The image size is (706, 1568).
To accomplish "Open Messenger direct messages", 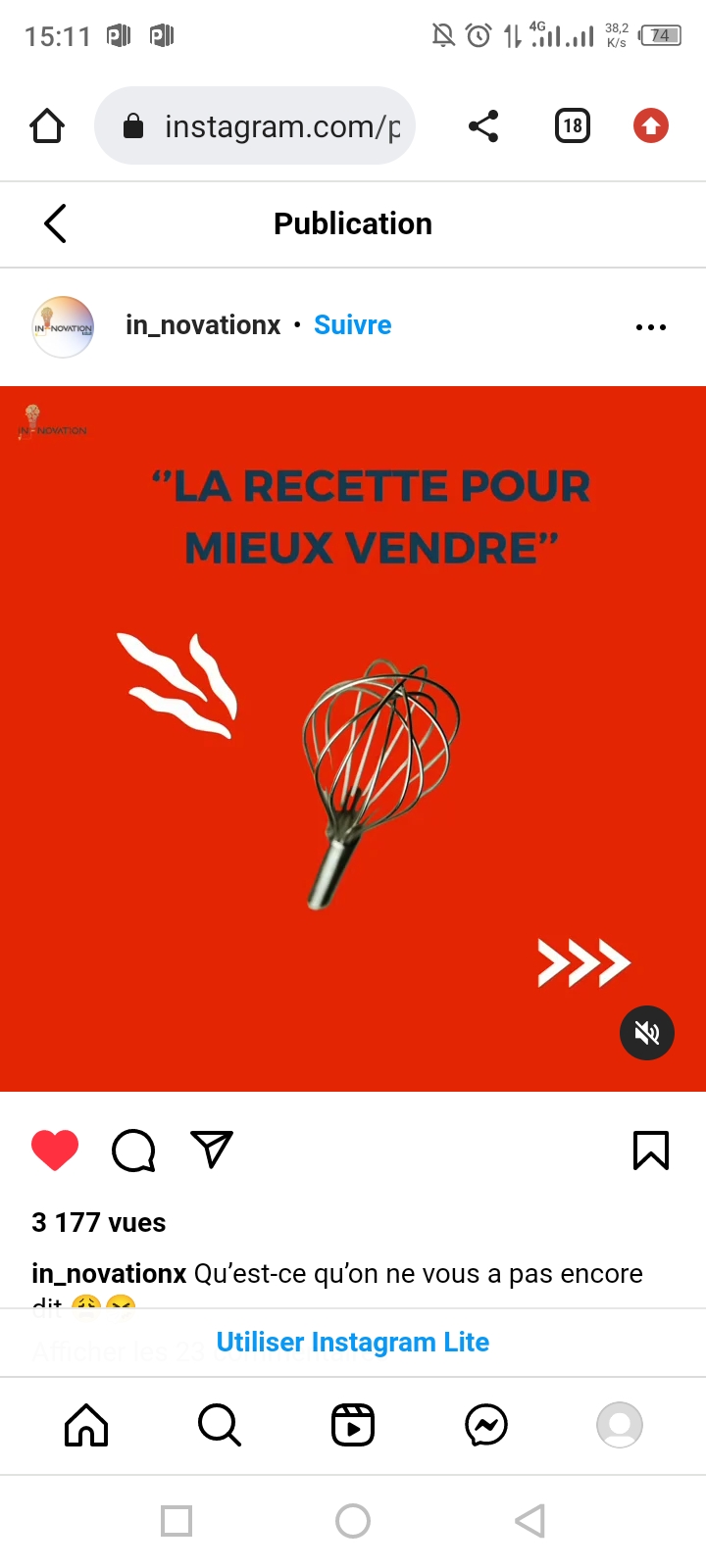I will coord(486,1425).
